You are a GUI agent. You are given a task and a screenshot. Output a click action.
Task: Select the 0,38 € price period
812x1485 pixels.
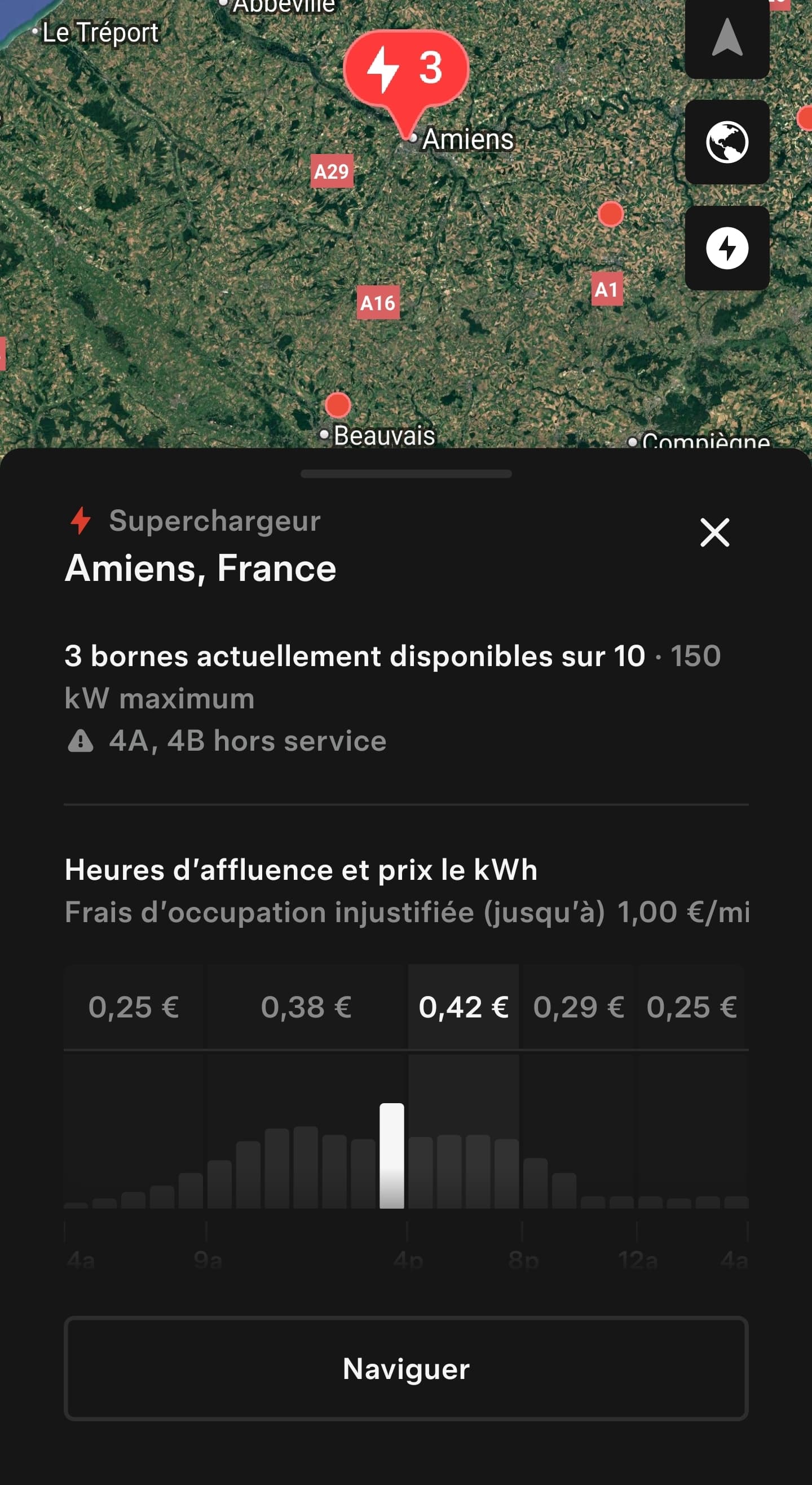click(x=307, y=1007)
